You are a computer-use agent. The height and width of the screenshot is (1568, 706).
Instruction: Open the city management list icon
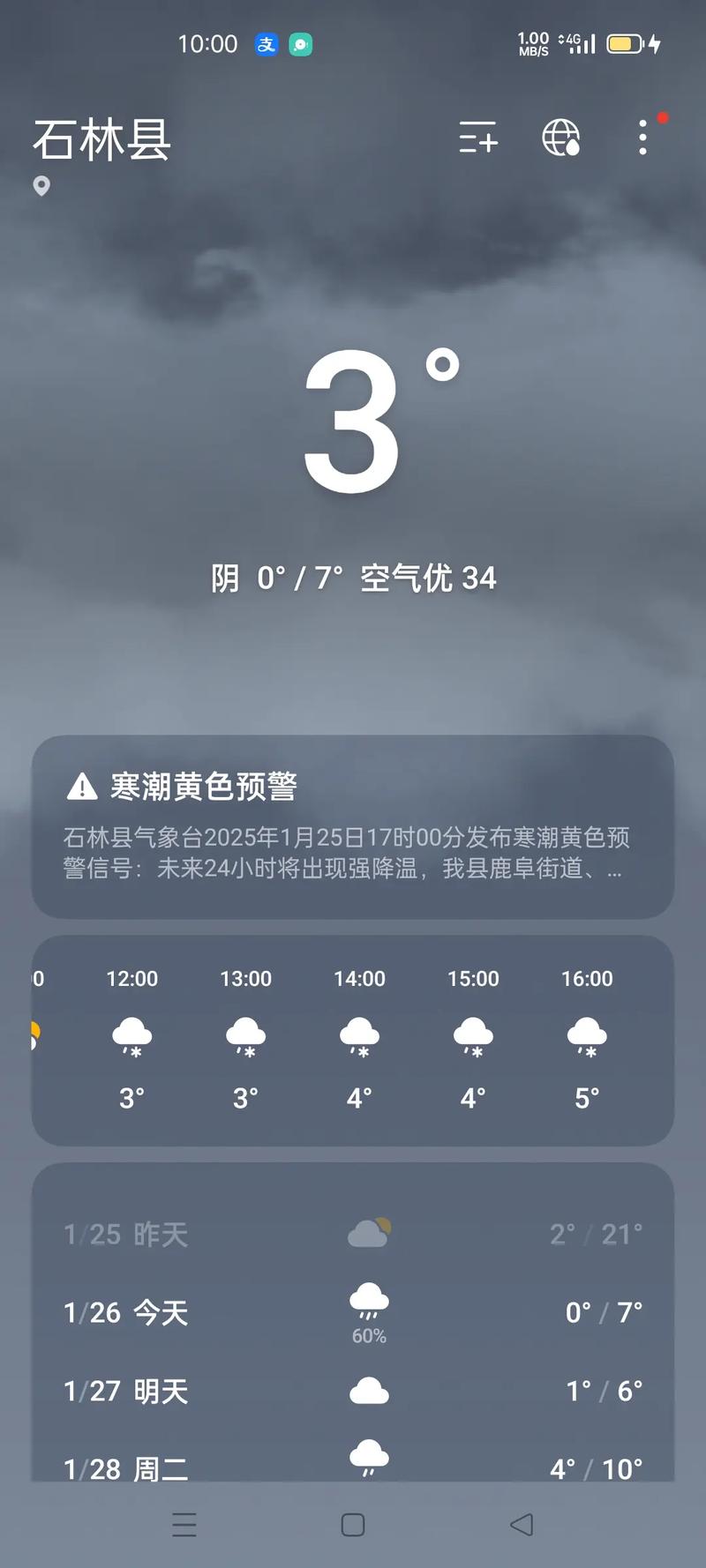(477, 139)
